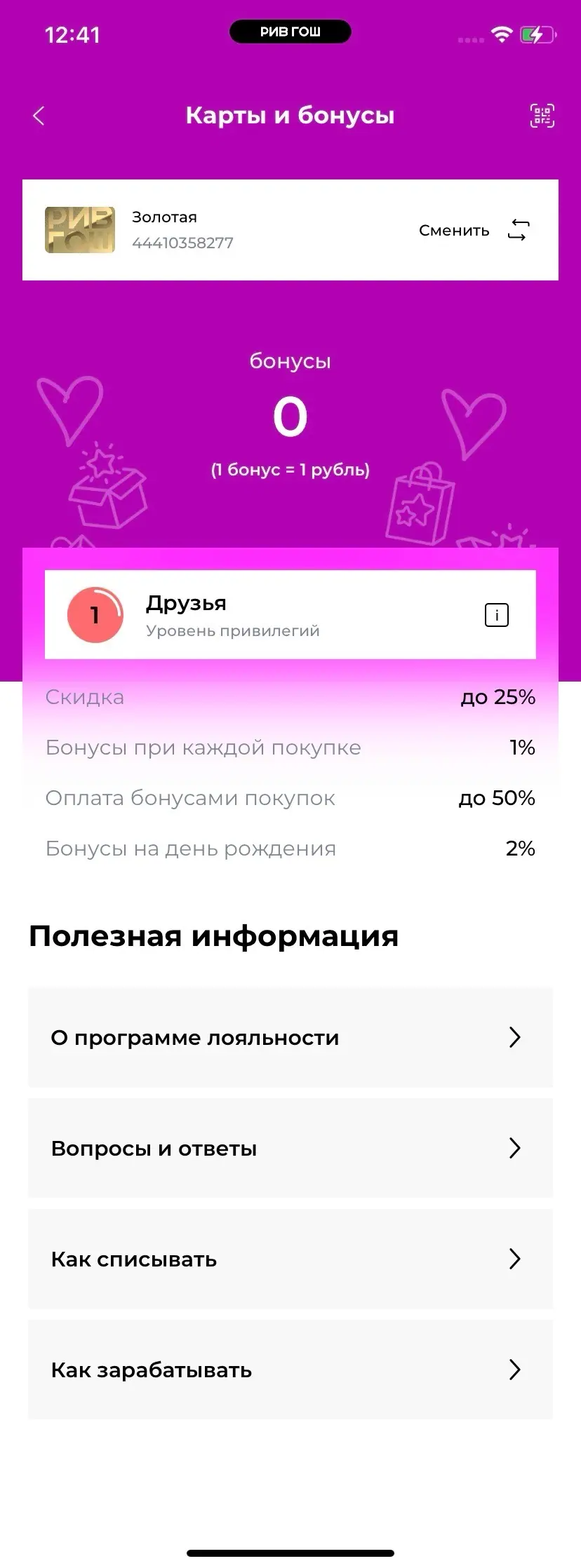
Task: Open the QR code scanner icon
Action: (x=542, y=116)
